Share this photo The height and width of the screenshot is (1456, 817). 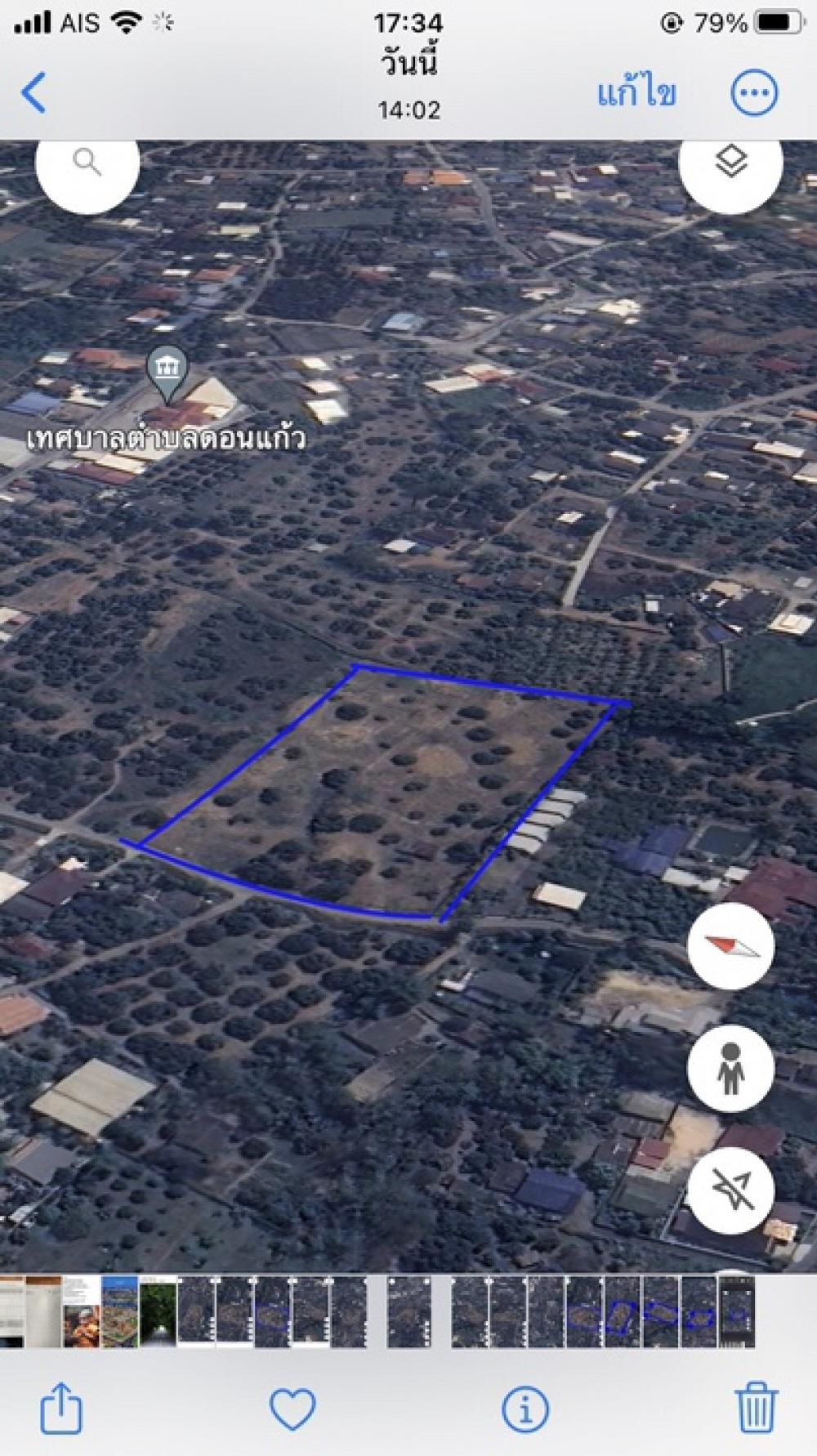click(x=61, y=1407)
